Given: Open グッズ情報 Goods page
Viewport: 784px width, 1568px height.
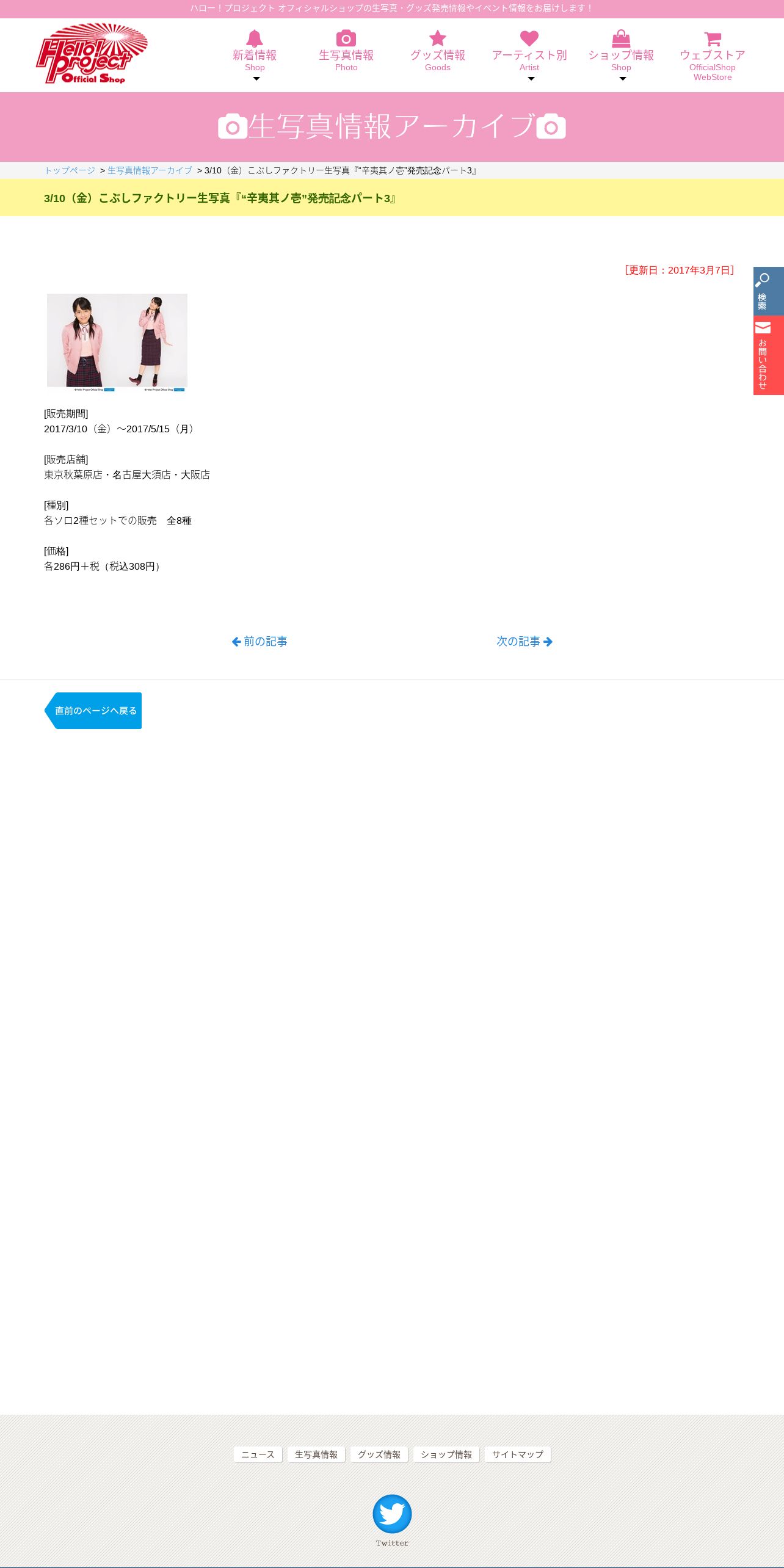Looking at the screenshot, I should coord(438,51).
